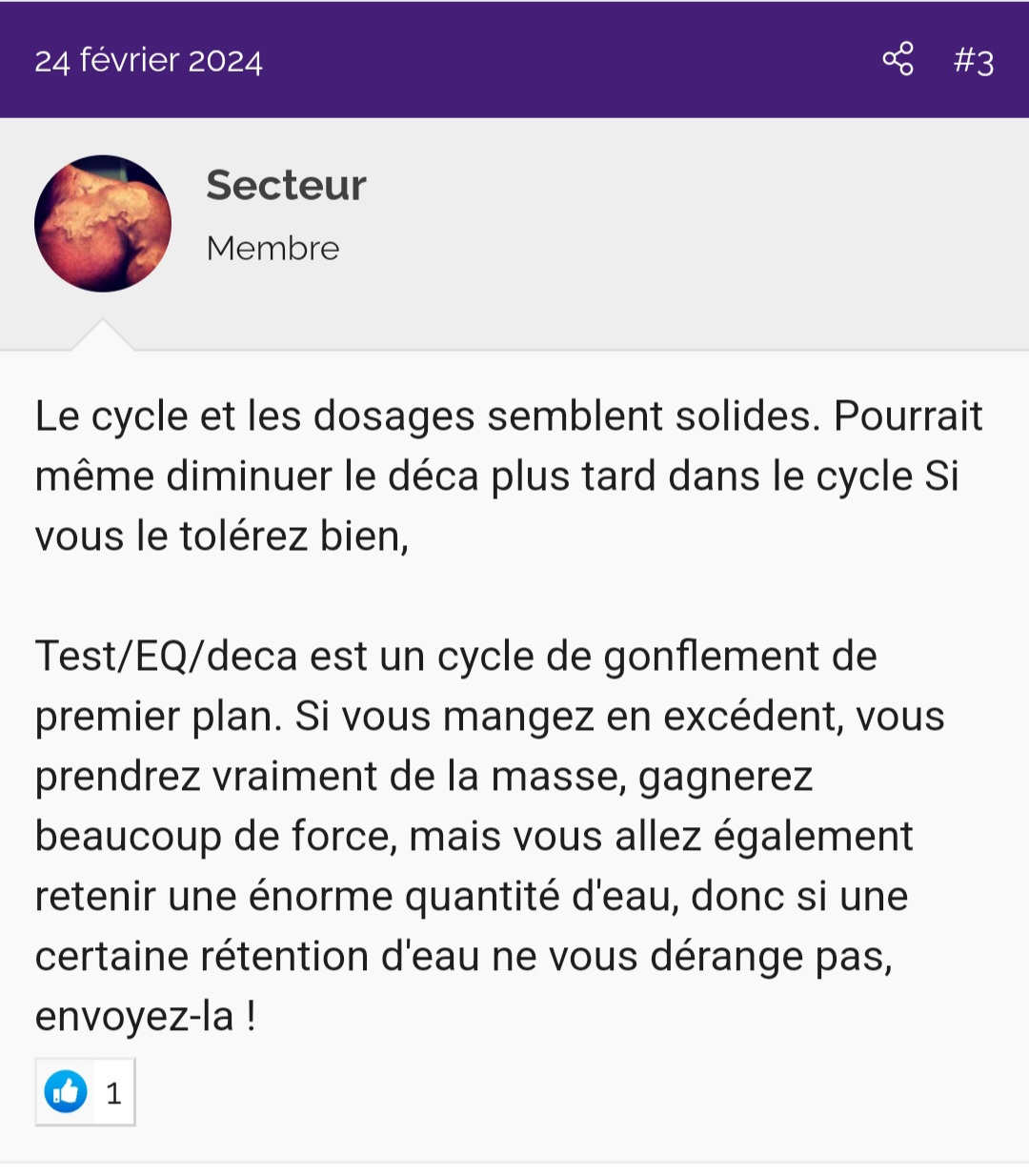View who liked this post
Image resolution: width=1029 pixels, height=1176 pixels.
[113, 1093]
